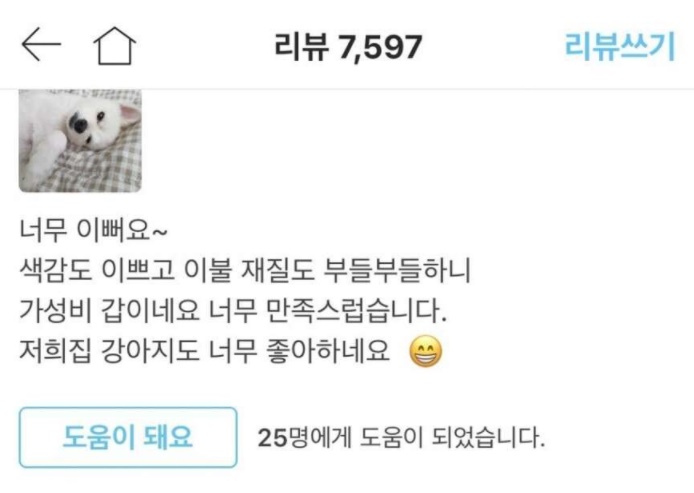Open the review photo of the dog
The height and width of the screenshot is (493, 694).
[80, 140]
